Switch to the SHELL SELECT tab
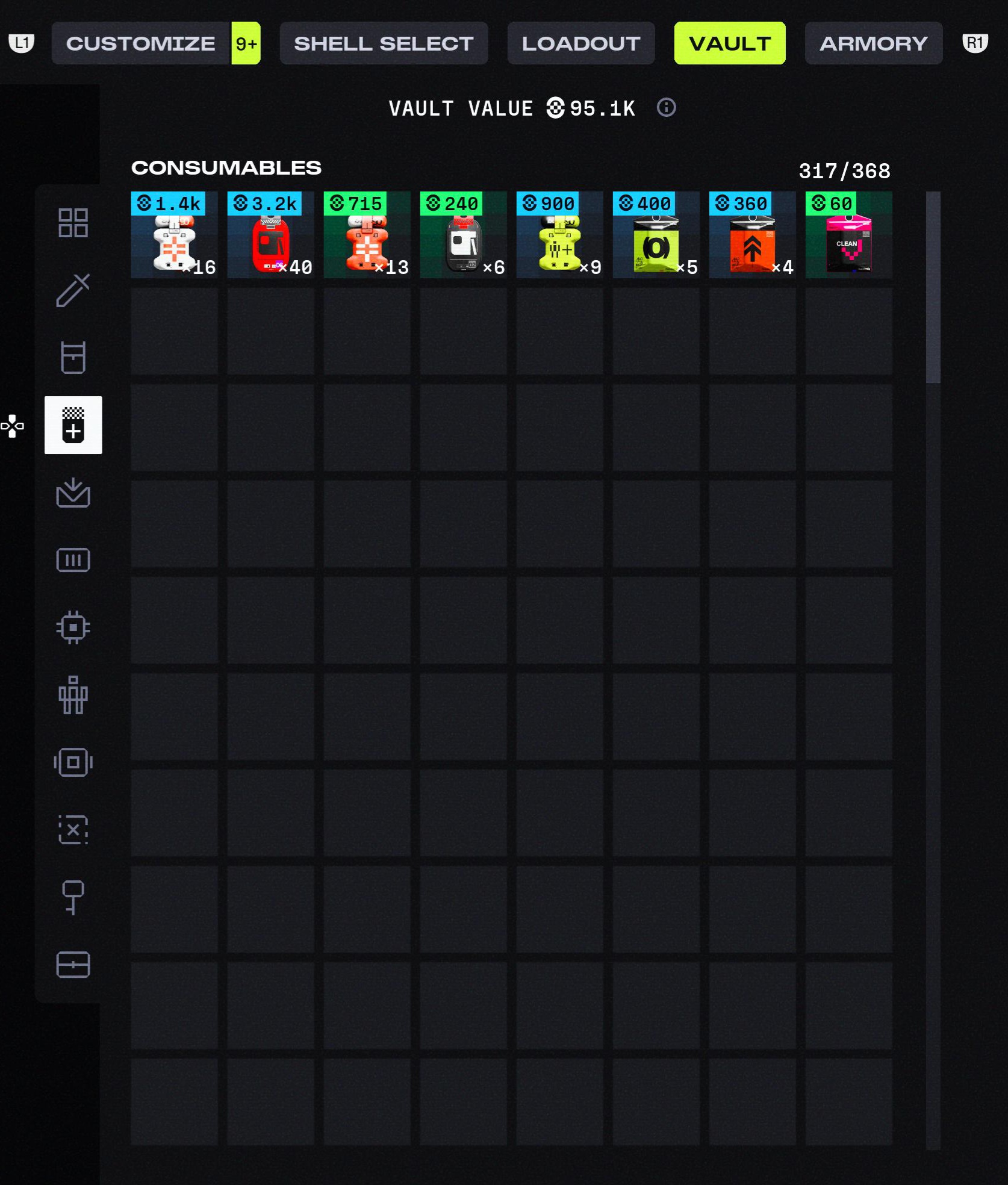 pyautogui.click(x=384, y=43)
